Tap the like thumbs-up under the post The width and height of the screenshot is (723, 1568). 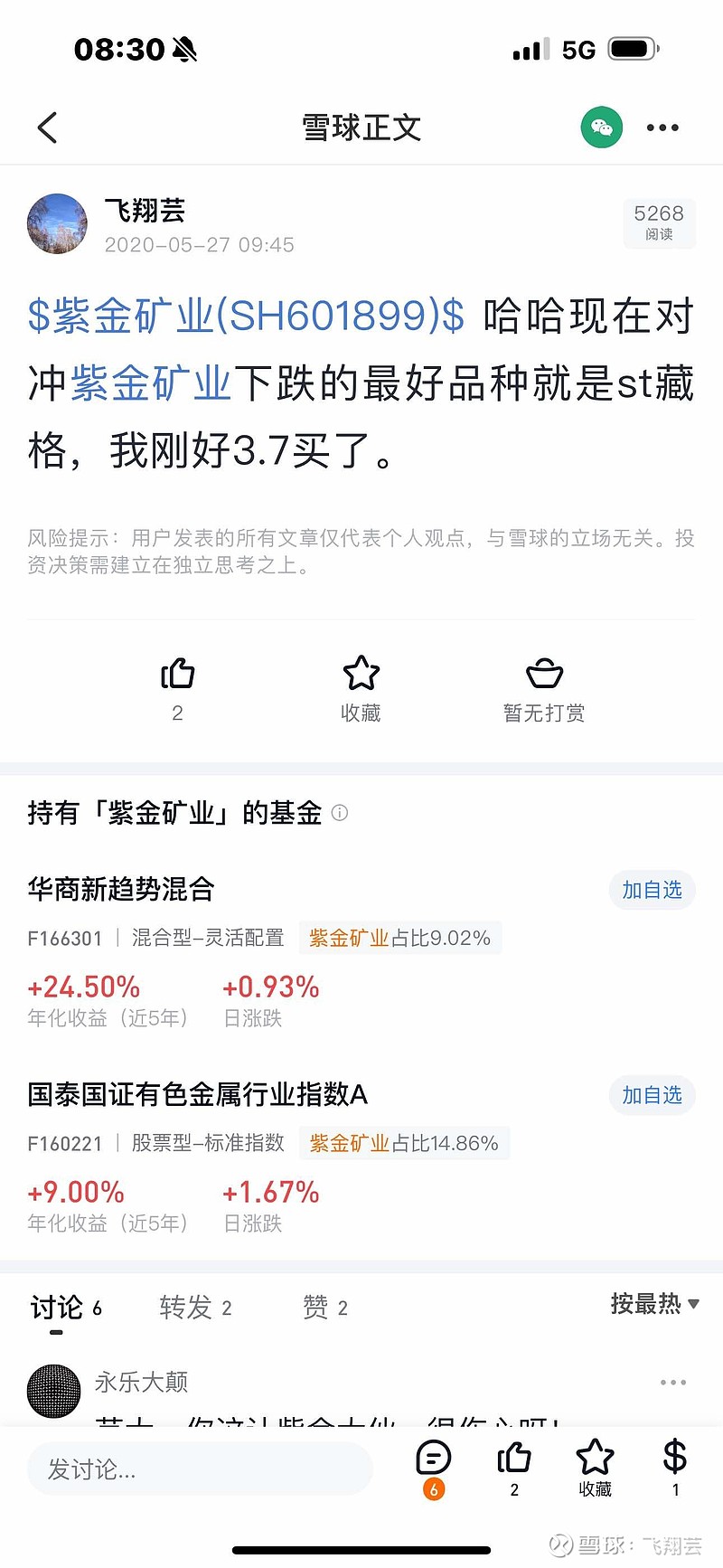click(x=177, y=673)
